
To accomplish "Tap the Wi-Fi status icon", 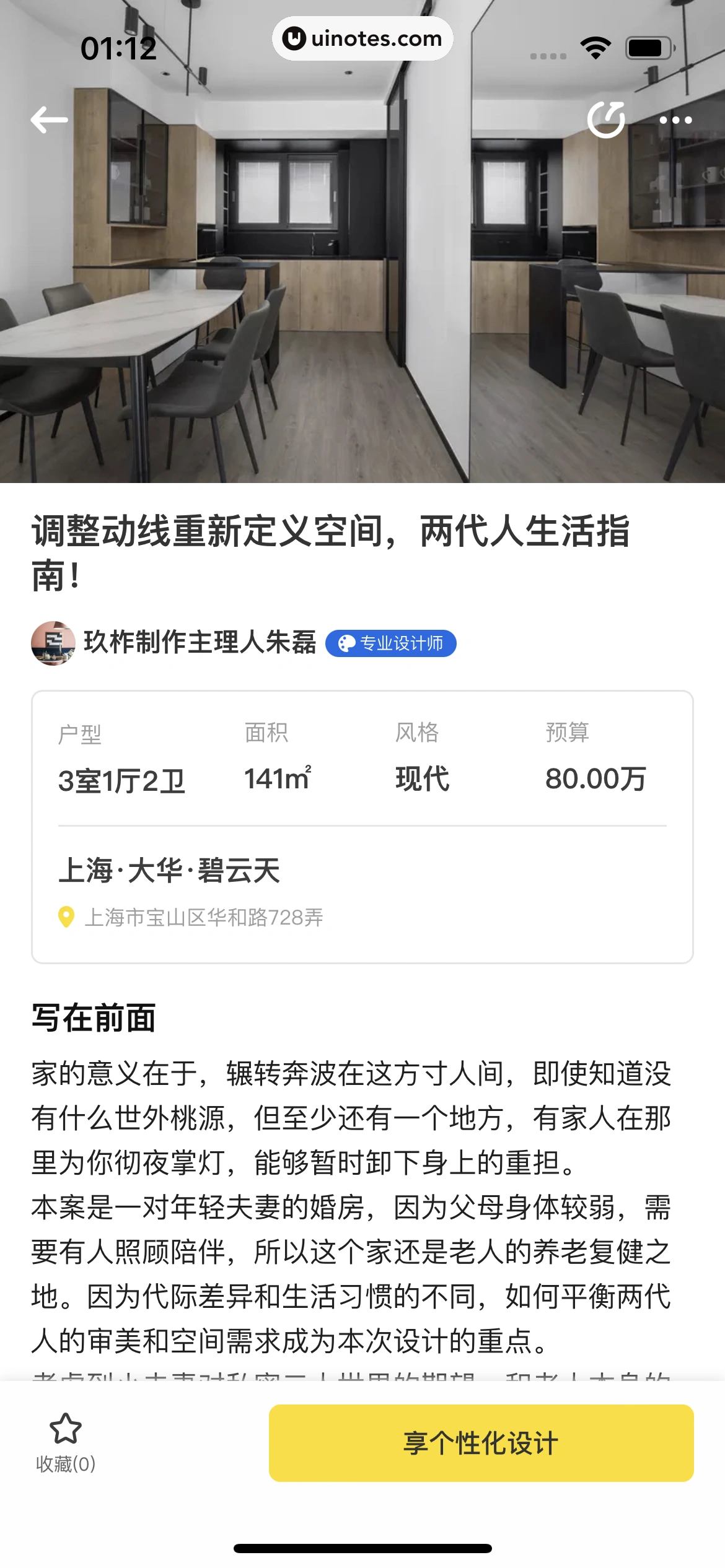I will click(x=595, y=46).
